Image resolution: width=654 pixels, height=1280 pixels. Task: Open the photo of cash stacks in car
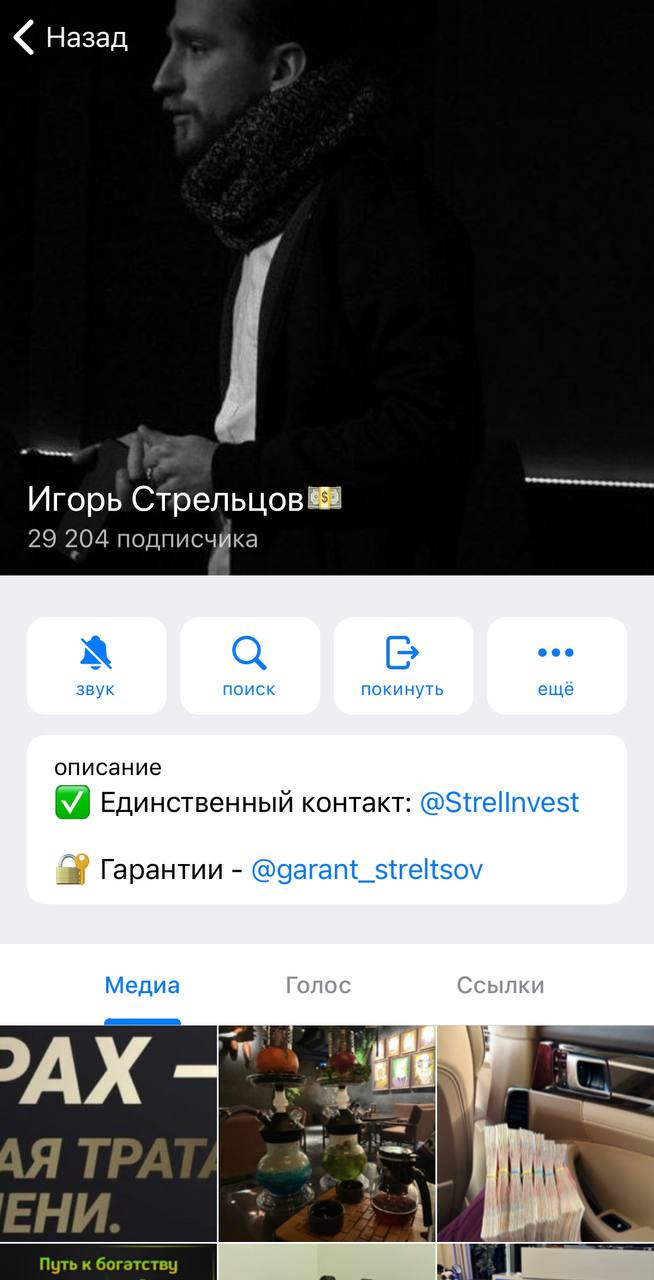click(545, 1133)
